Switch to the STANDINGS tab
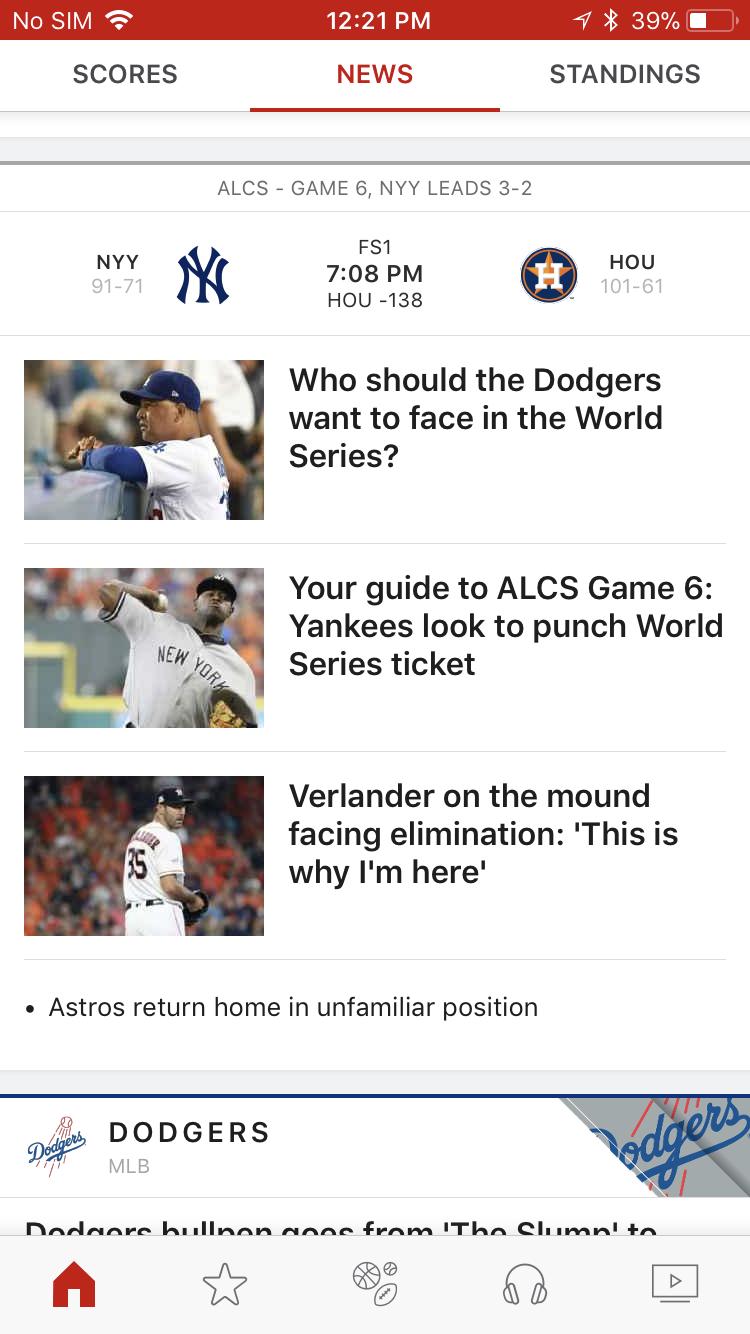 624,74
